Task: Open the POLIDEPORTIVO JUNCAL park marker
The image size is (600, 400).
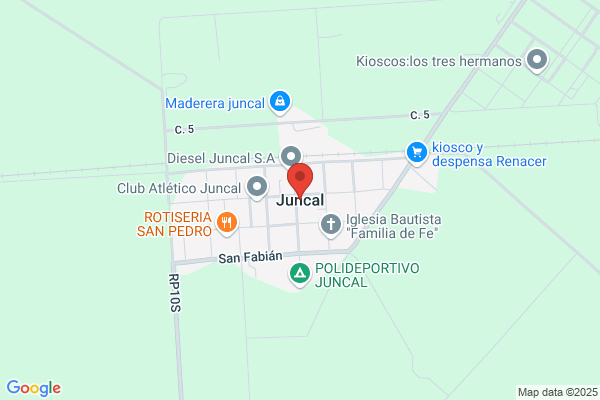Action: tap(300, 274)
